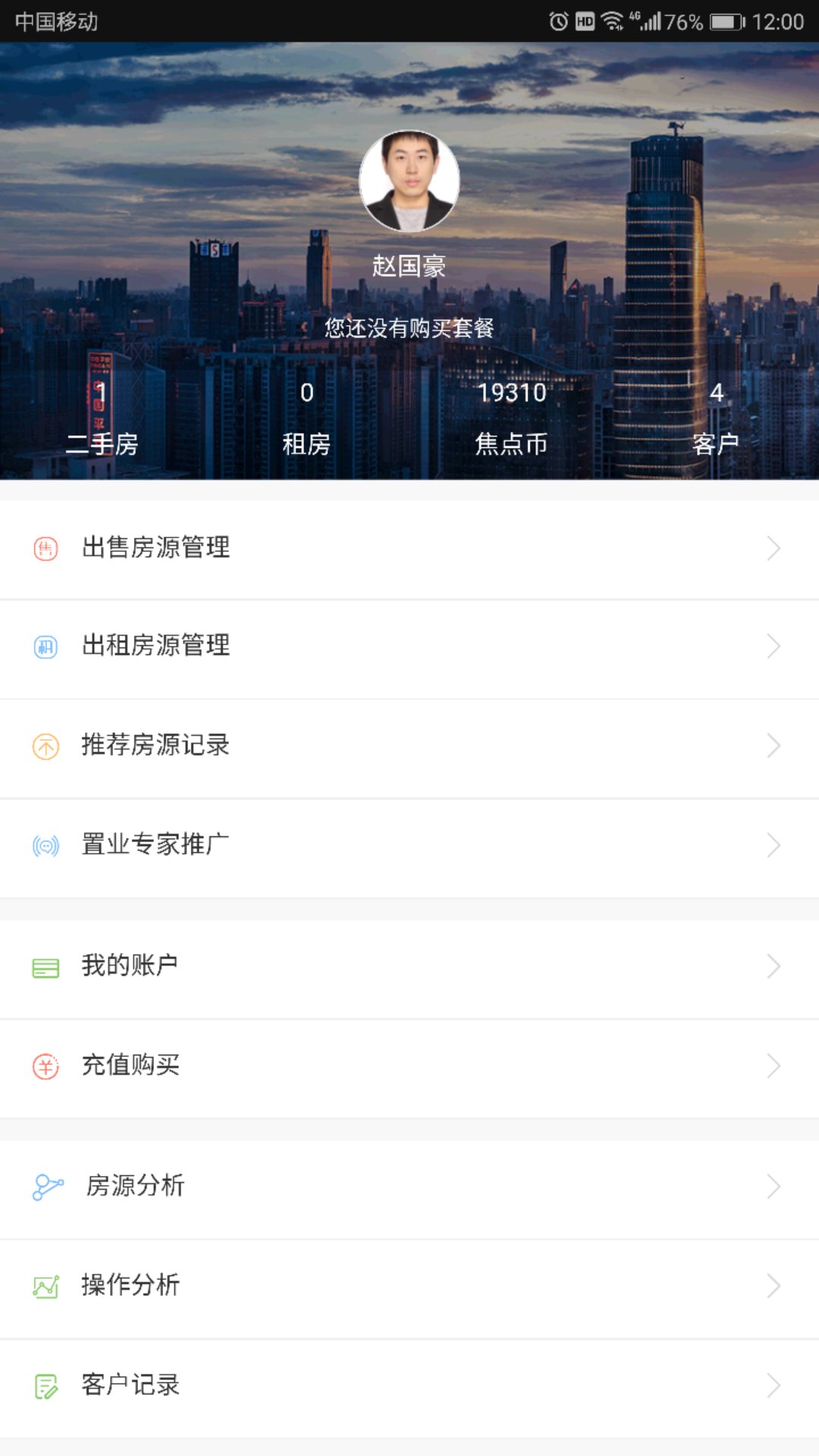Select the 房源分析 analysis share icon

pyautogui.click(x=45, y=1186)
